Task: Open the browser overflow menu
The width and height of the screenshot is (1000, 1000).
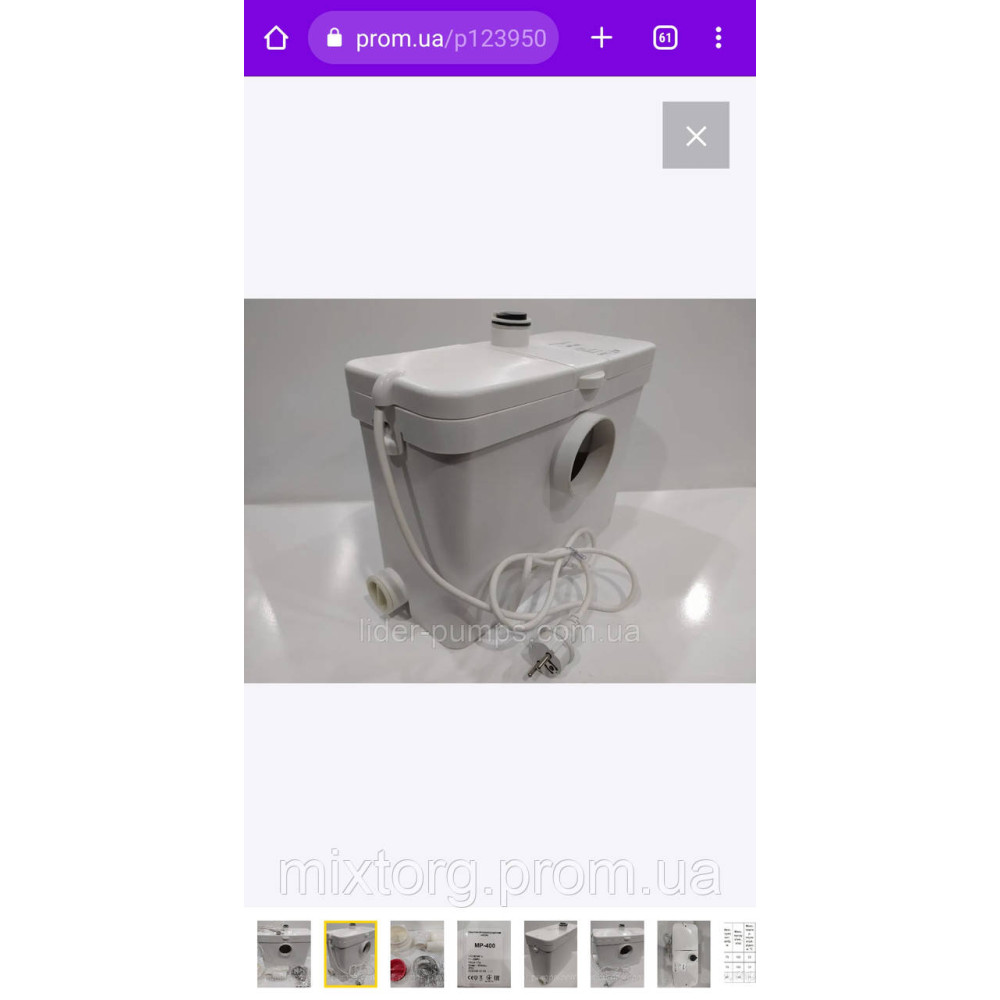Action: tap(718, 38)
